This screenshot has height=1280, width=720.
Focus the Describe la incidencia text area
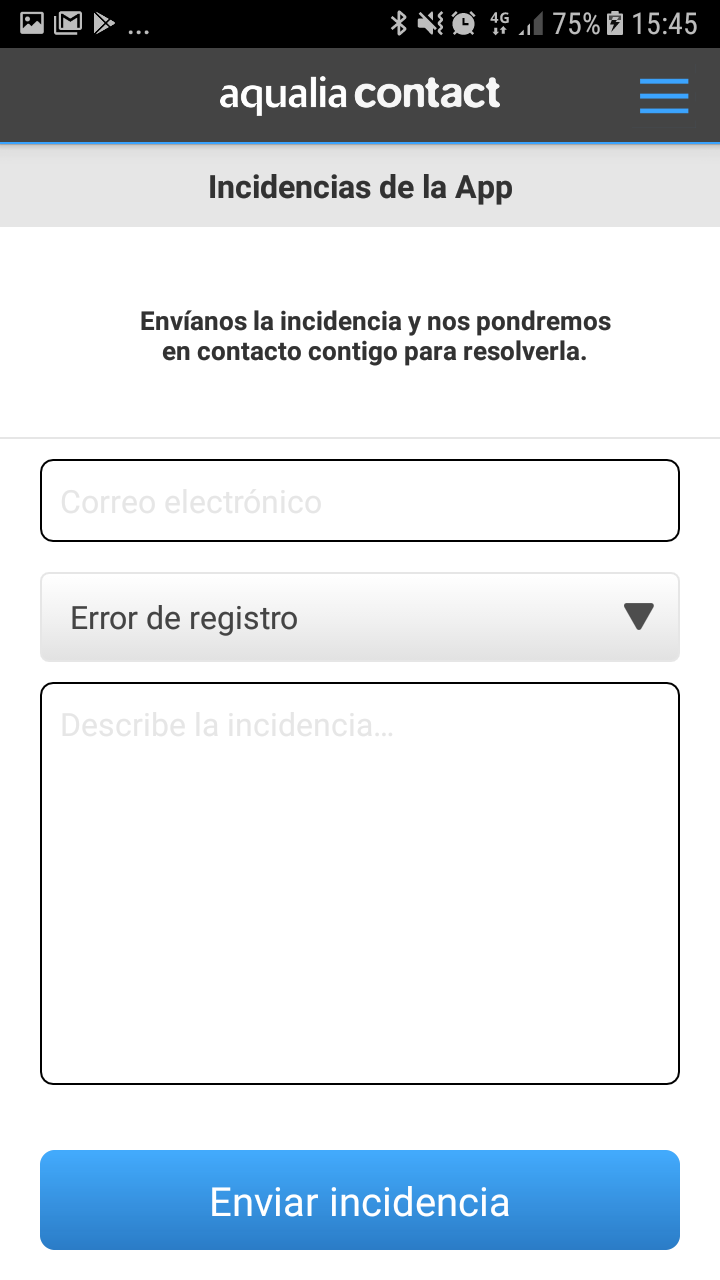360,883
